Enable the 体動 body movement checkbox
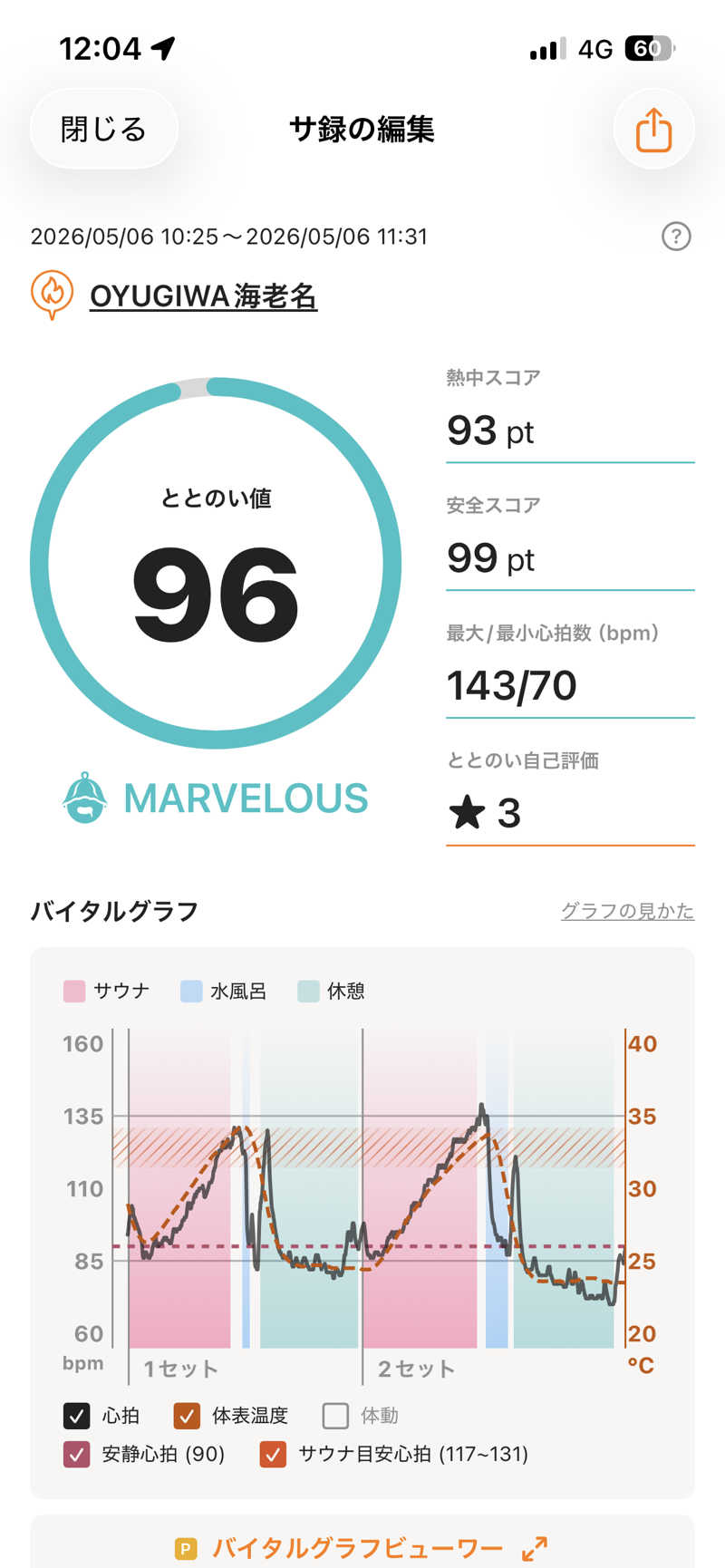Viewport: 725px width, 1568px height. click(x=335, y=1416)
